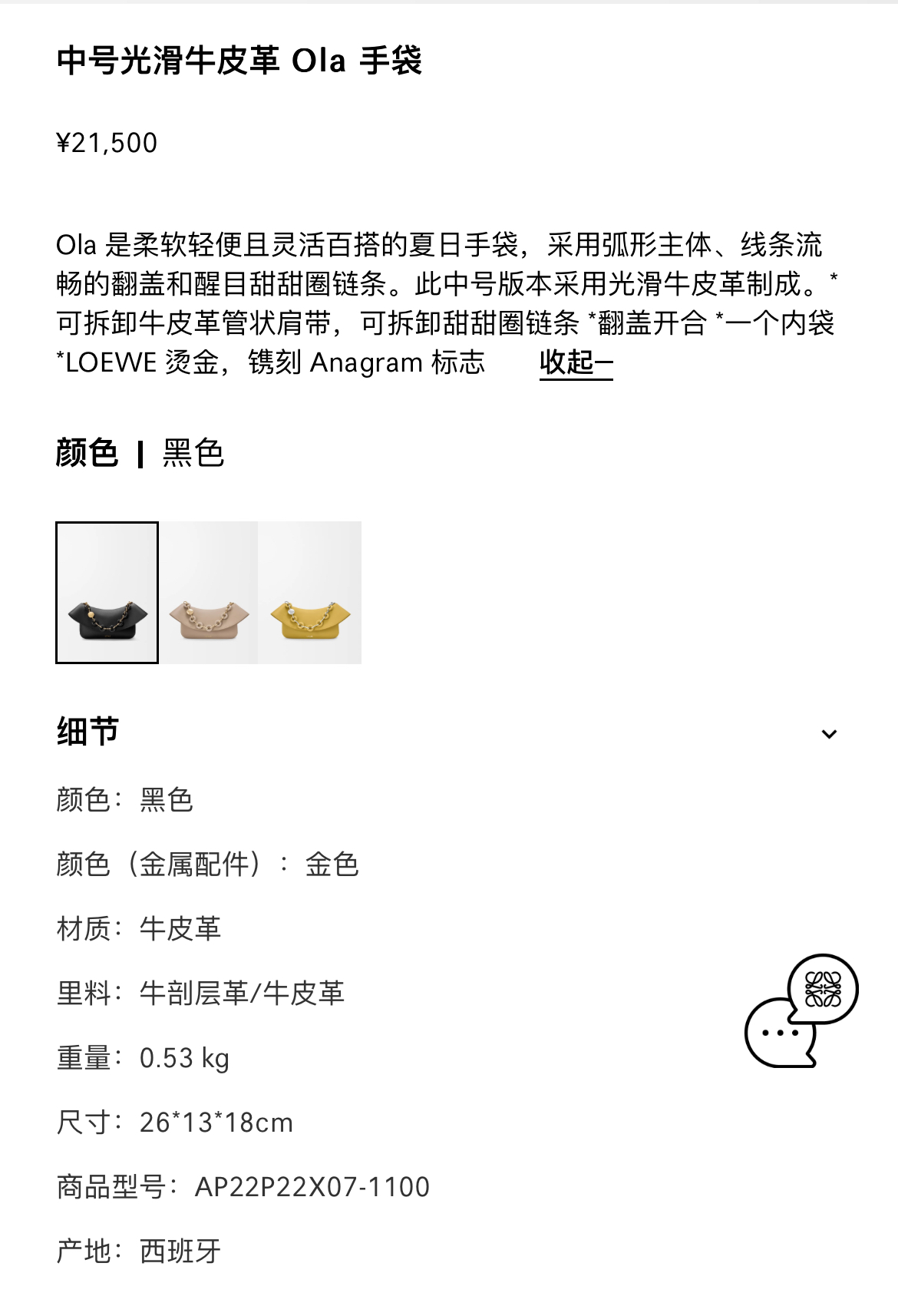Pick the yellow Ola bag color

click(x=310, y=592)
